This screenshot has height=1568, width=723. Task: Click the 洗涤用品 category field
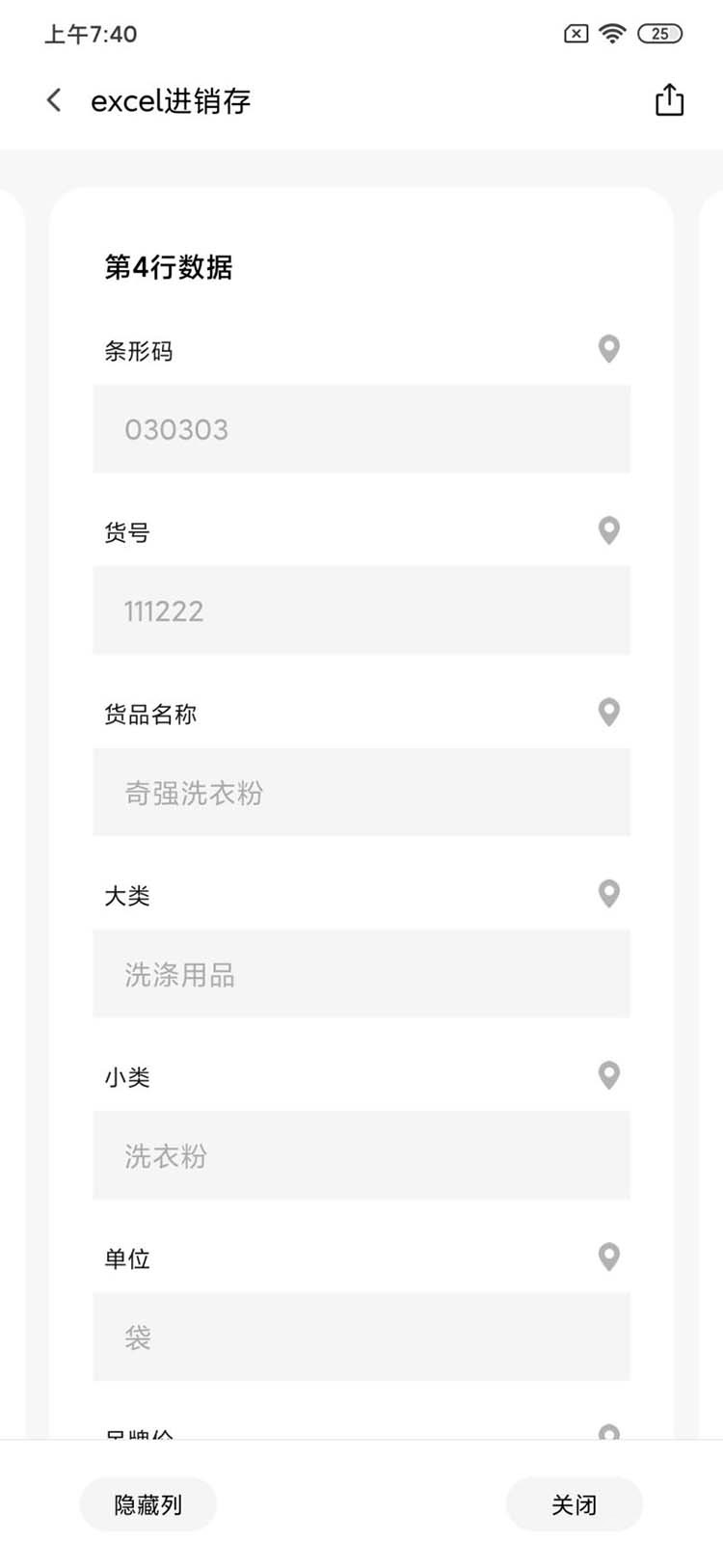361,974
